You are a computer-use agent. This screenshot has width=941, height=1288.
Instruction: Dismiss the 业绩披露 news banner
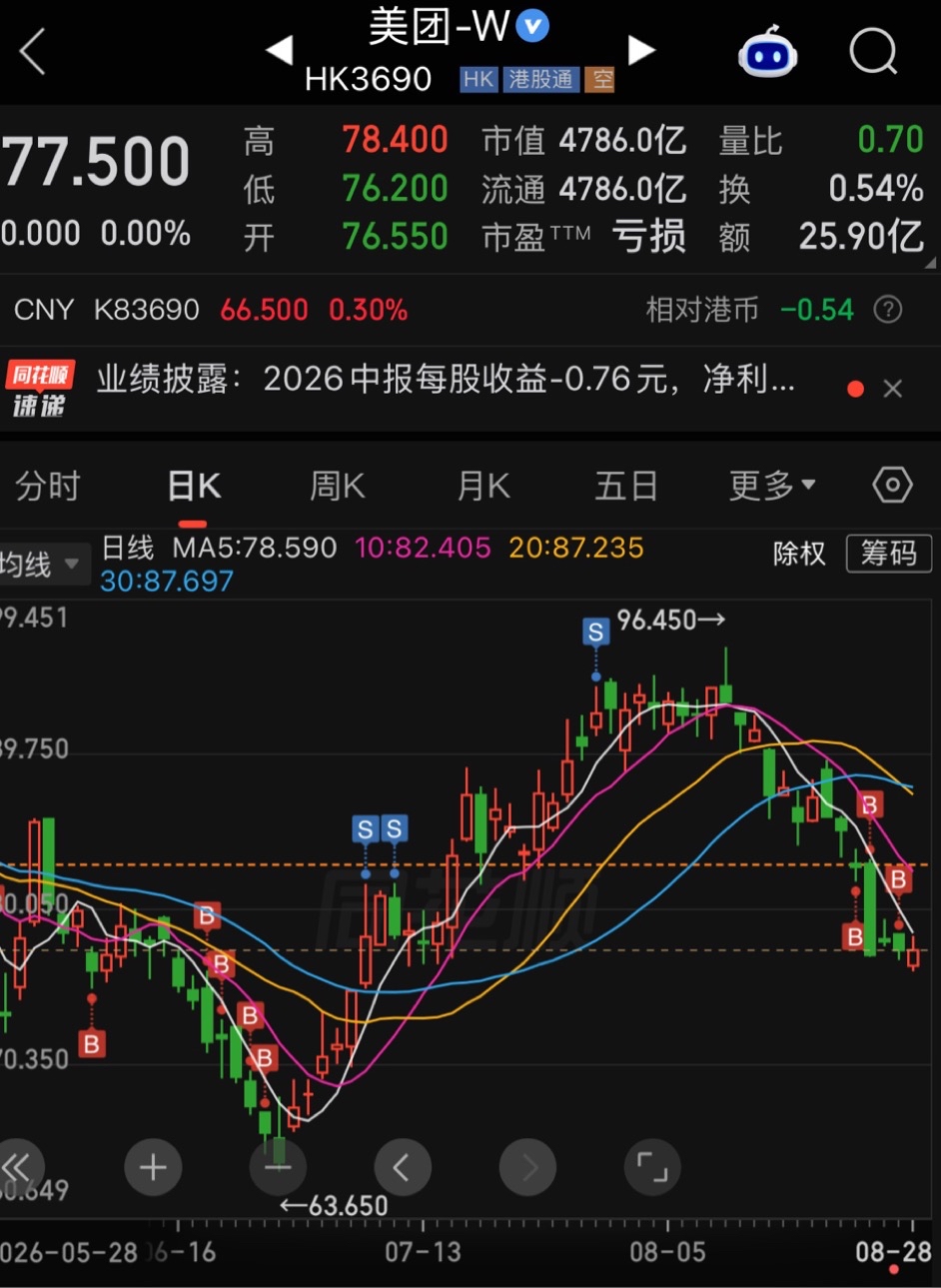point(893,389)
